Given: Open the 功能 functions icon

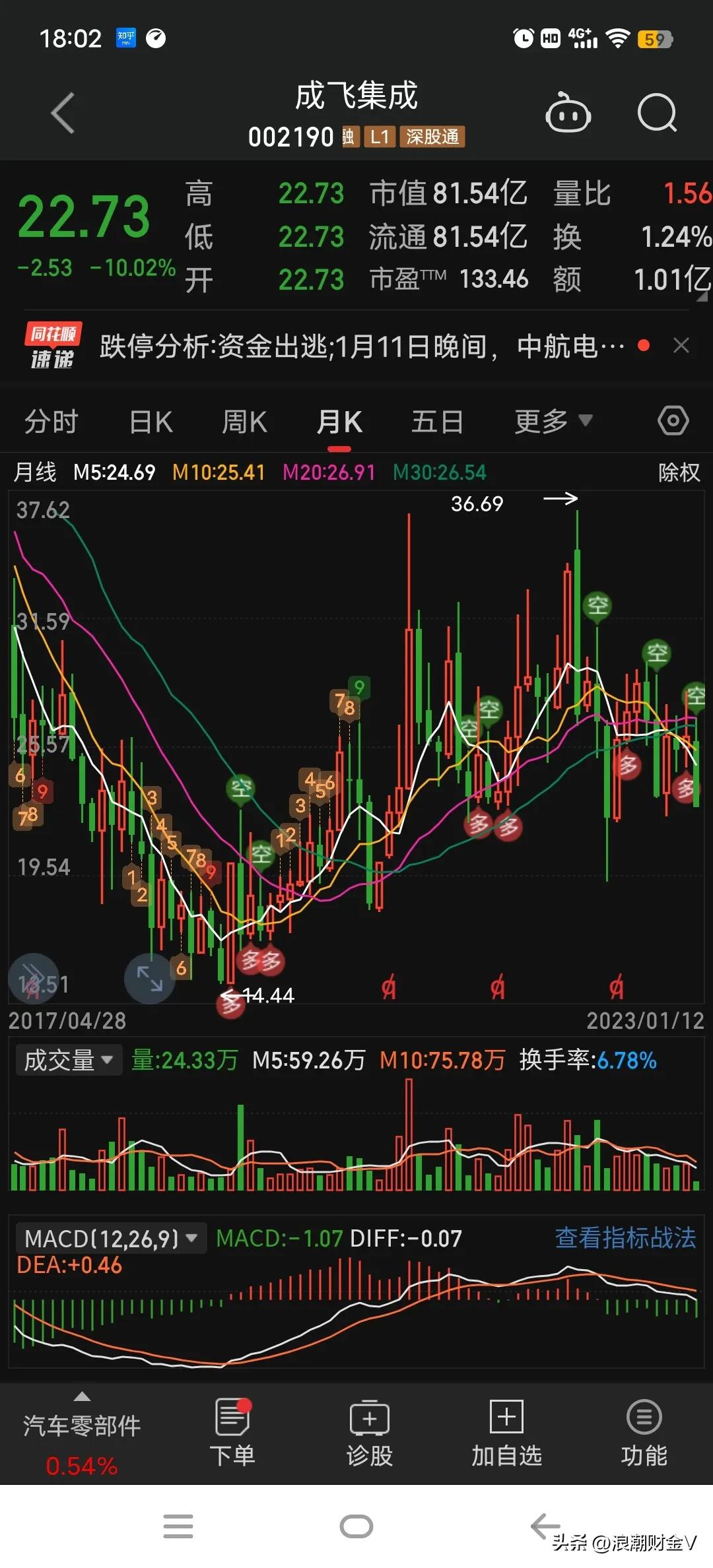Looking at the screenshot, I should point(644,1432).
